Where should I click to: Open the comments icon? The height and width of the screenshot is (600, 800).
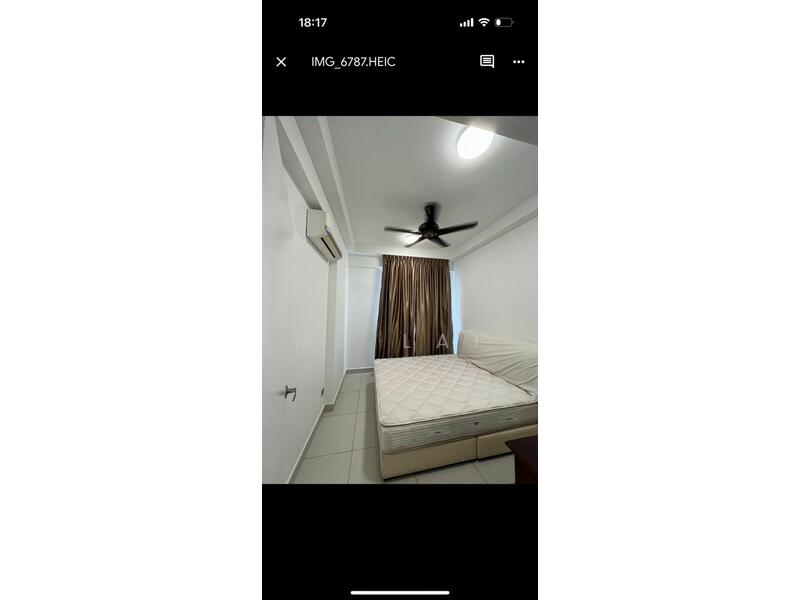tap(487, 62)
